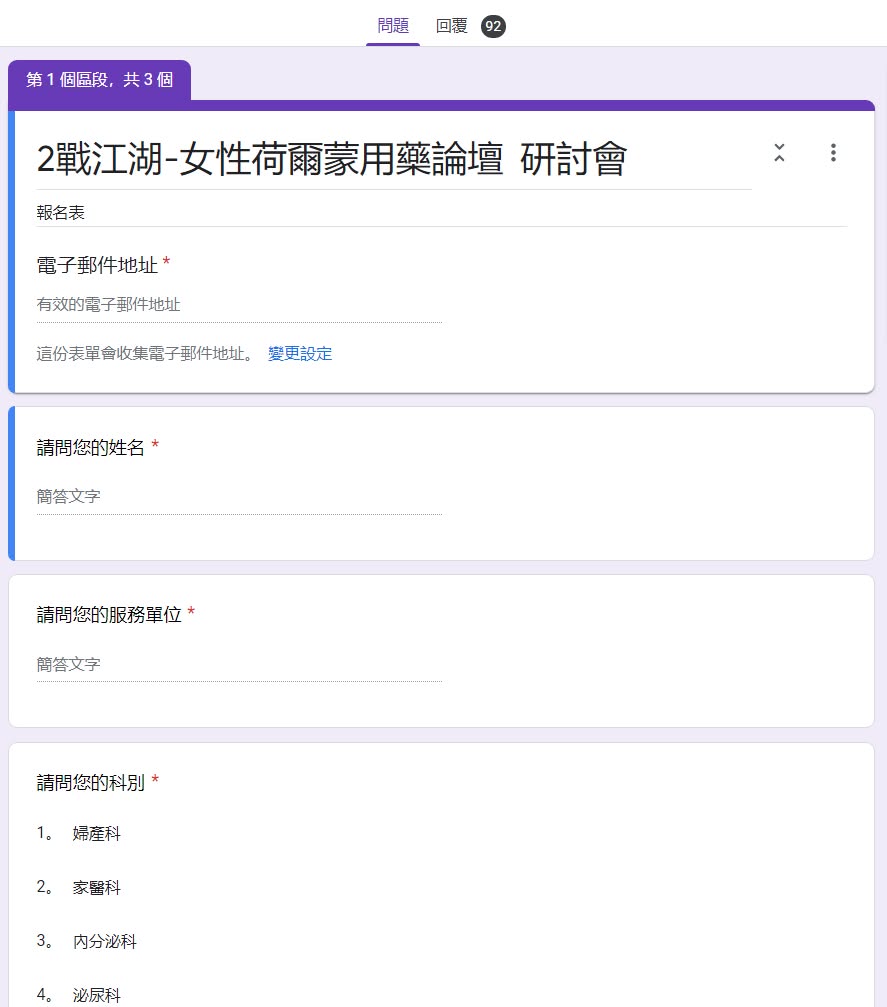Collapse the section with the arrows icon
This screenshot has height=1007, width=887.
click(779, 152)
